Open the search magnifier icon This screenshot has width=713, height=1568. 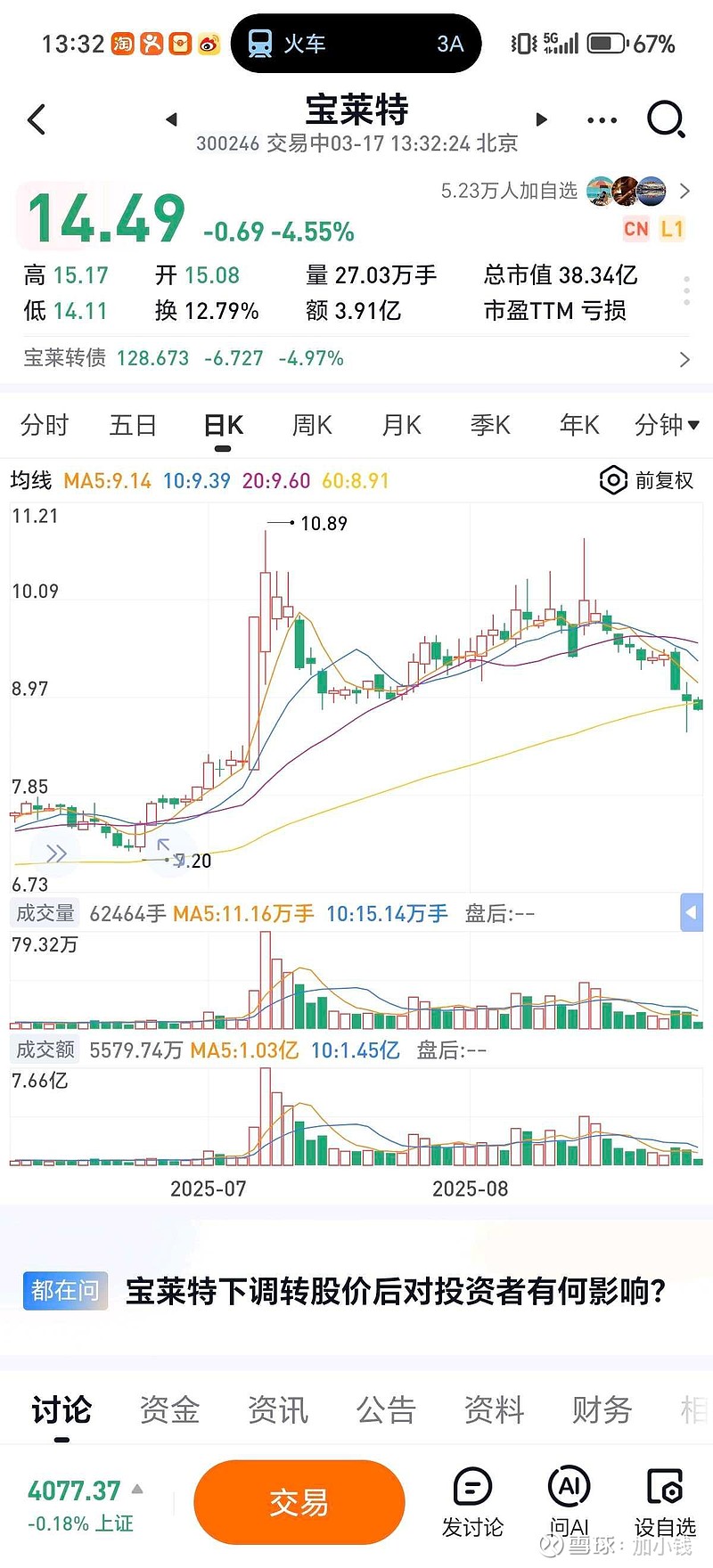coord(665,119)
